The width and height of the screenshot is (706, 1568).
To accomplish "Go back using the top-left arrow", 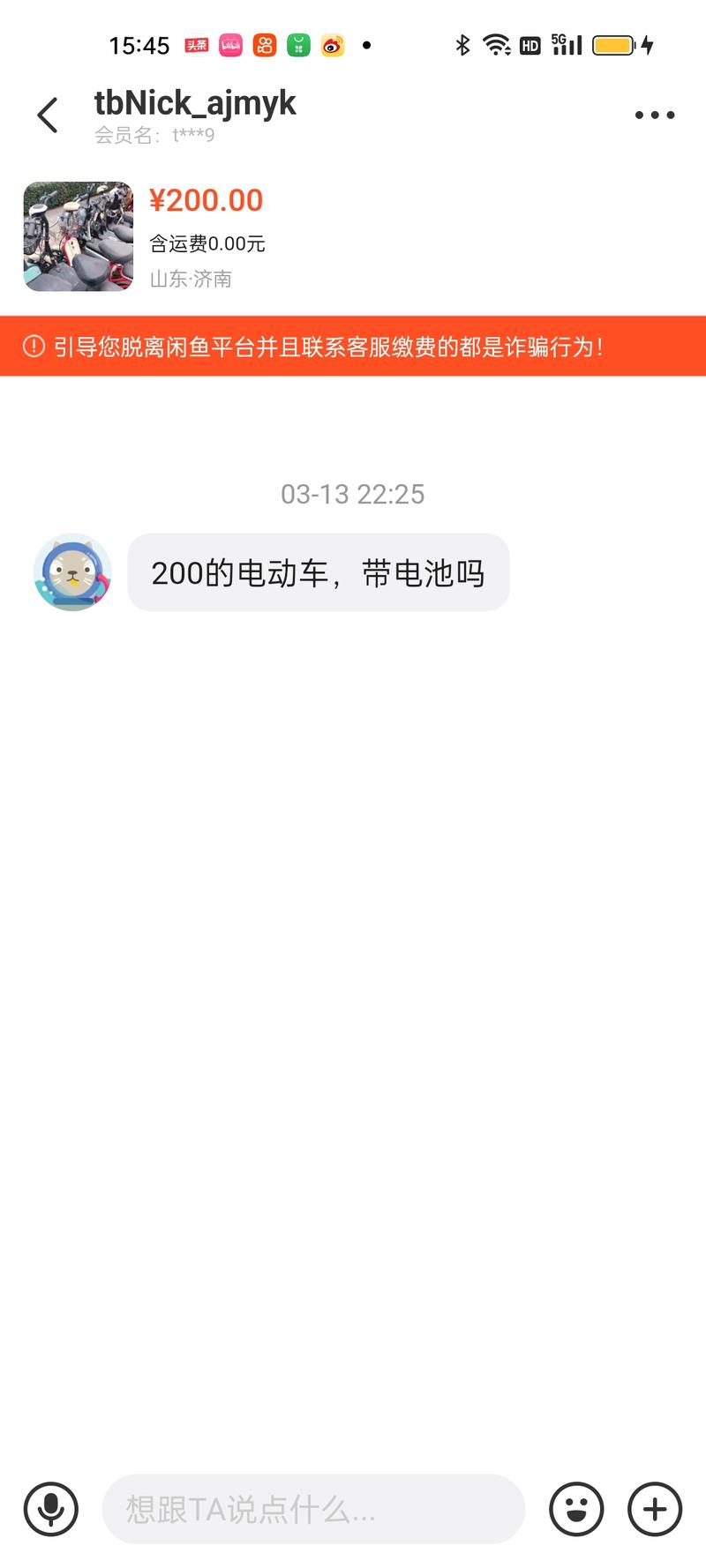I will [48, 116].
